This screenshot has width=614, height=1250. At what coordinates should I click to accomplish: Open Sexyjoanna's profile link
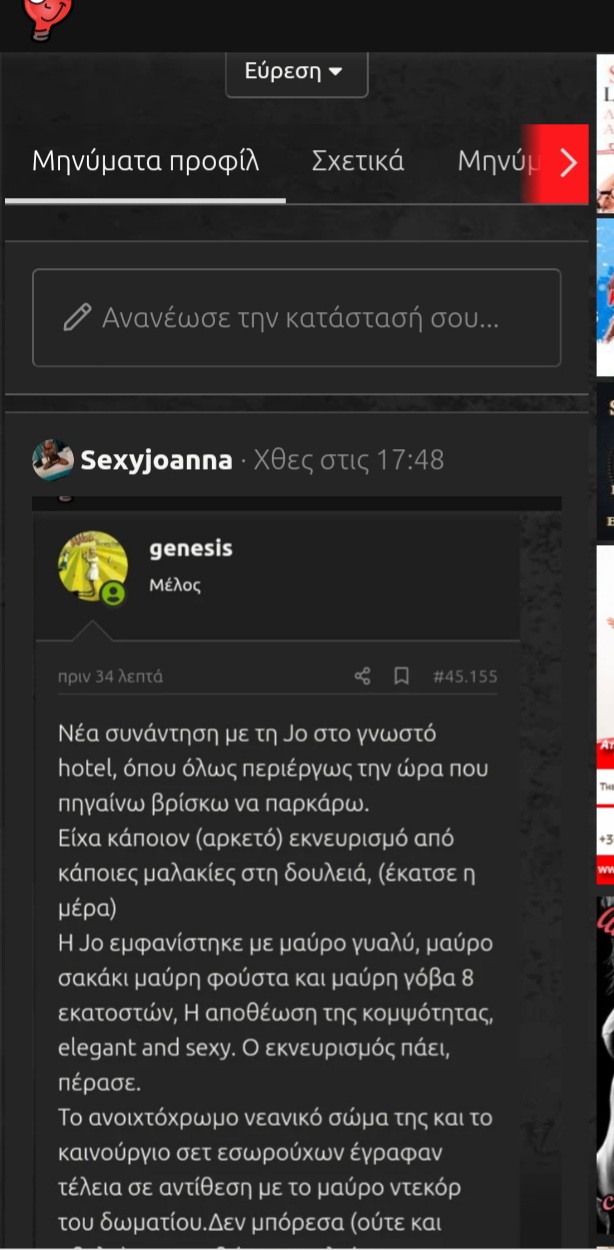(x=156, y=460)
